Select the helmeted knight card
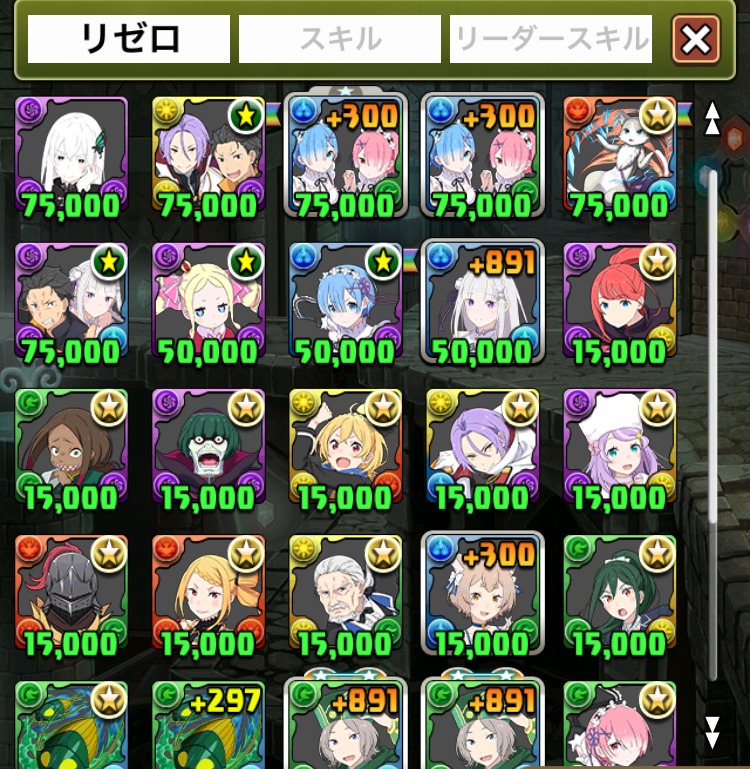The image size is (750, 769). click(x=72, y=594)
